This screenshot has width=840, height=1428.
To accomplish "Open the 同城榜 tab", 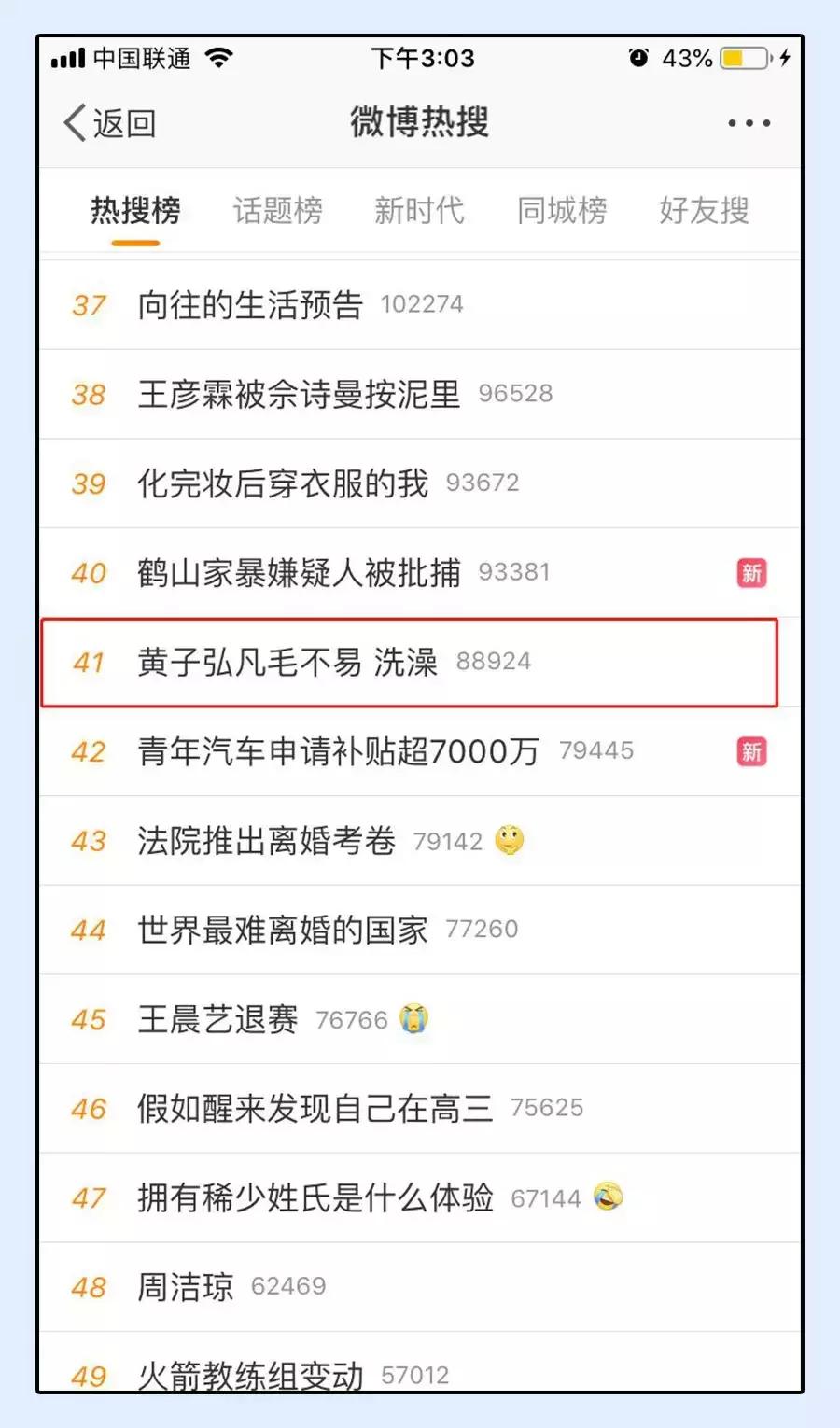I will 562,211.
